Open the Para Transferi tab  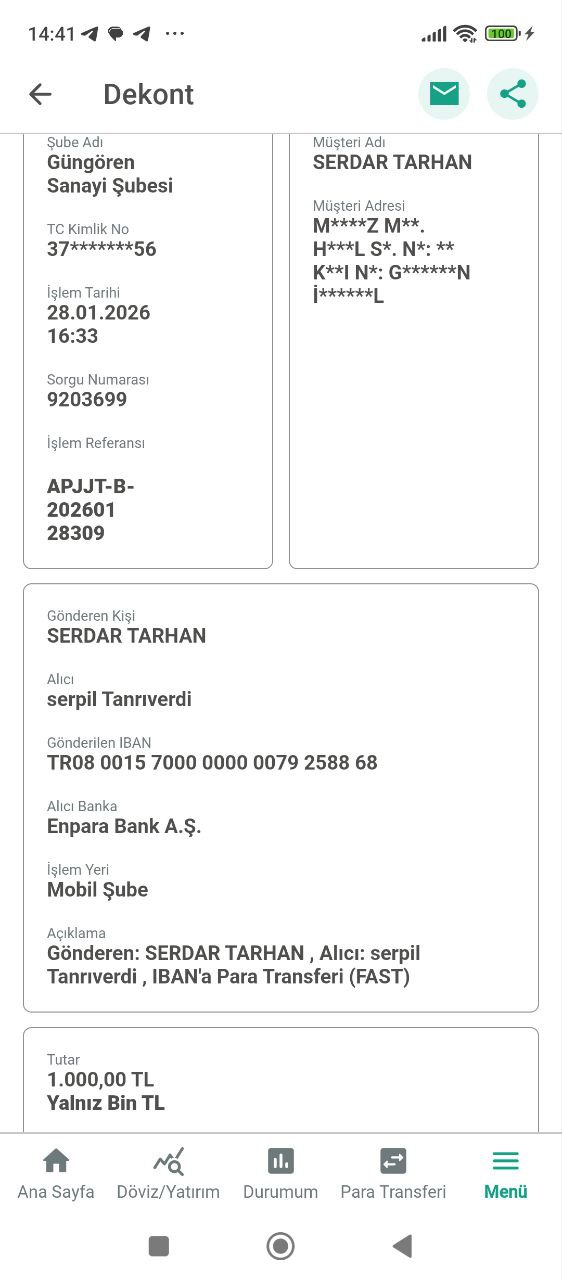pyautogui.click(x=393, y=1174)
